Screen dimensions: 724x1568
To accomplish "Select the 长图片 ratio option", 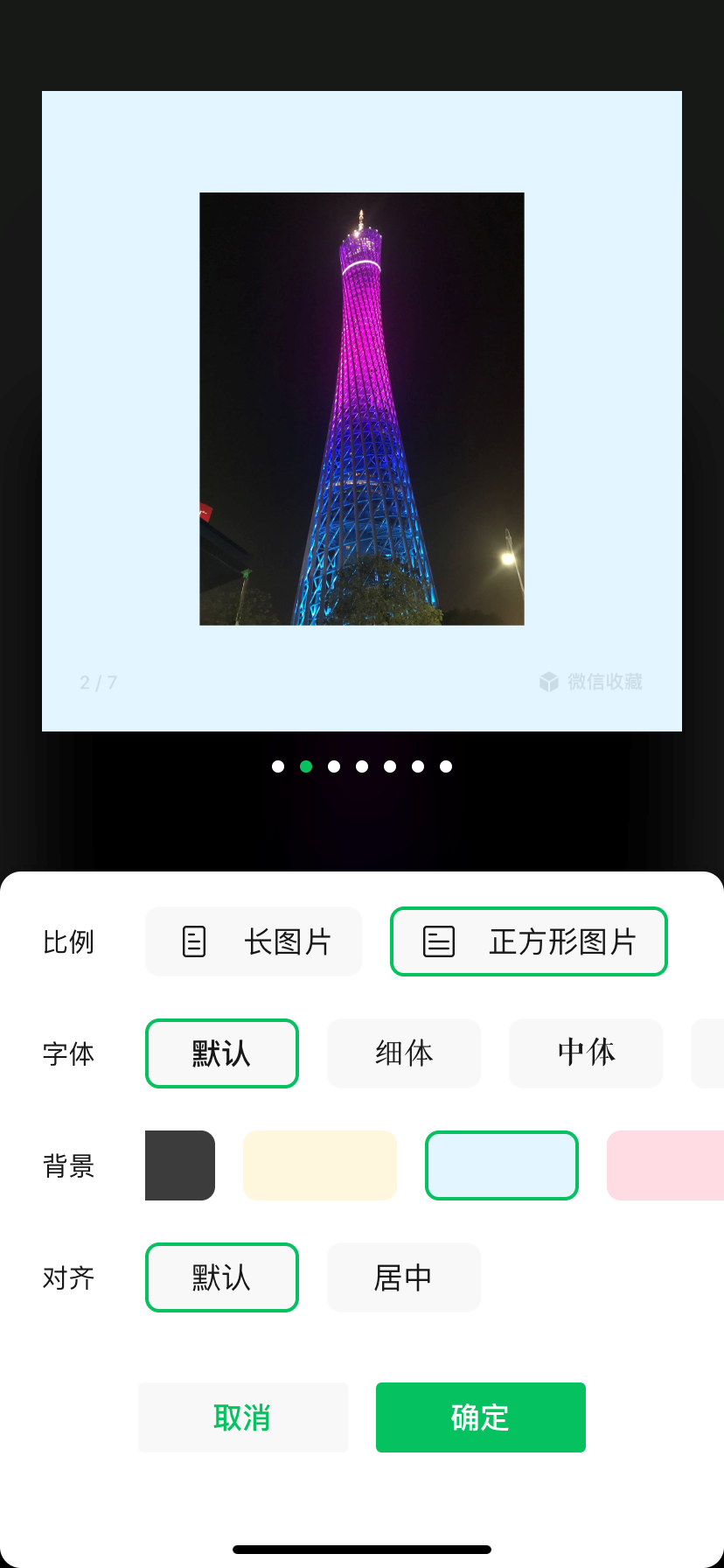I will 254,941.
